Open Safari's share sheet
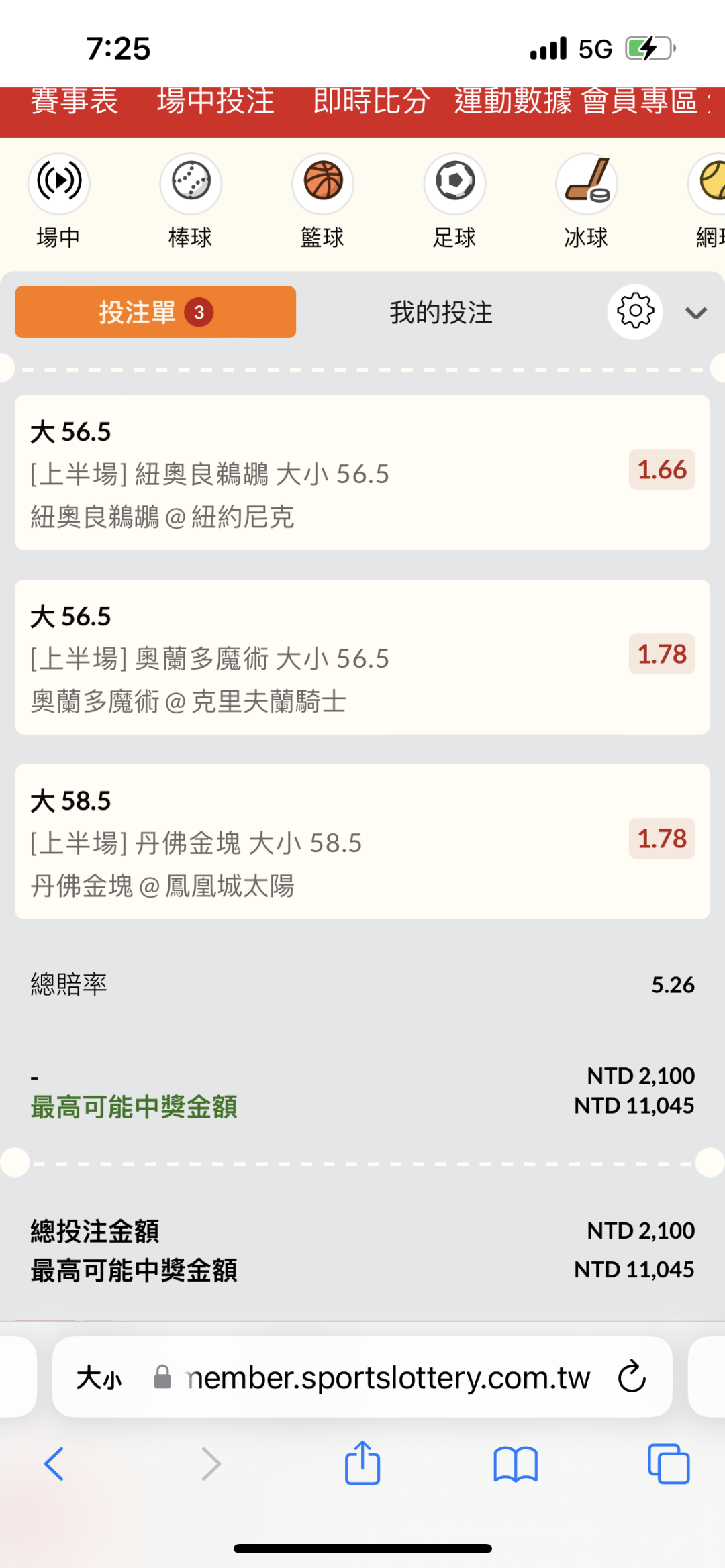725x1568 pixels. pos(362,1463)
